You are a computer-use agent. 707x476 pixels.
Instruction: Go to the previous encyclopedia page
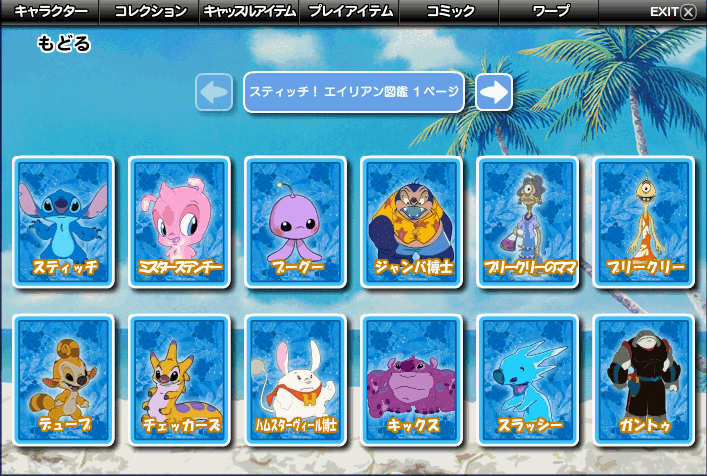point(214,92)
